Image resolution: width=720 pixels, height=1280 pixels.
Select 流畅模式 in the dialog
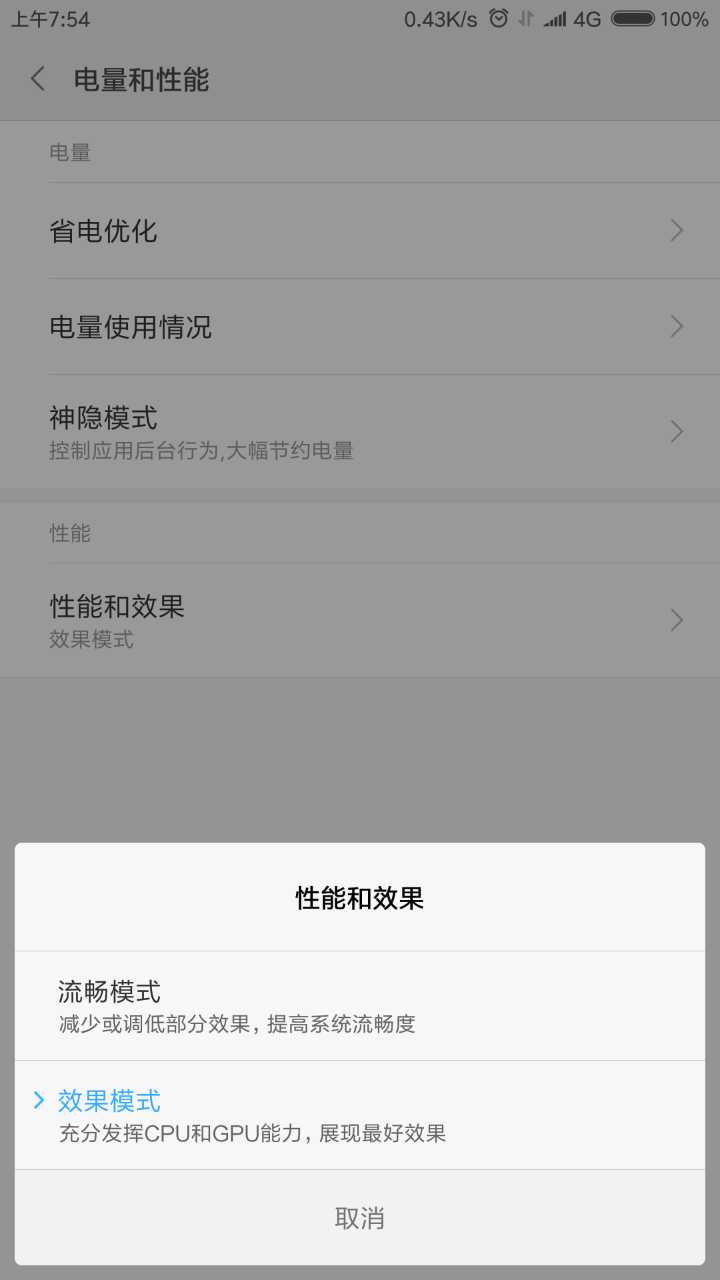(360, 1004)
